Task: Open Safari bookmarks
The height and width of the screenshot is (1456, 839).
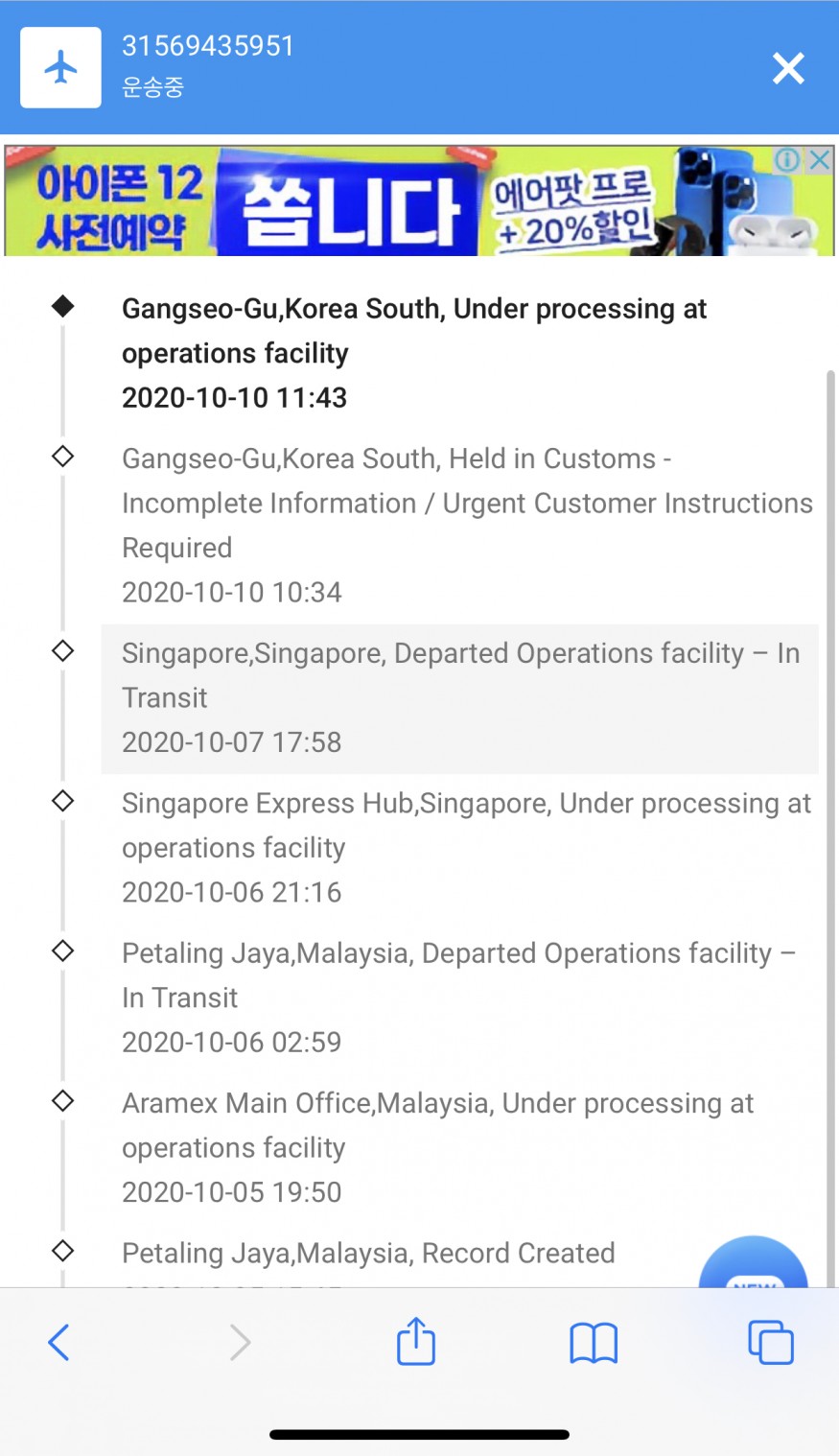Action: [594, 1343]
